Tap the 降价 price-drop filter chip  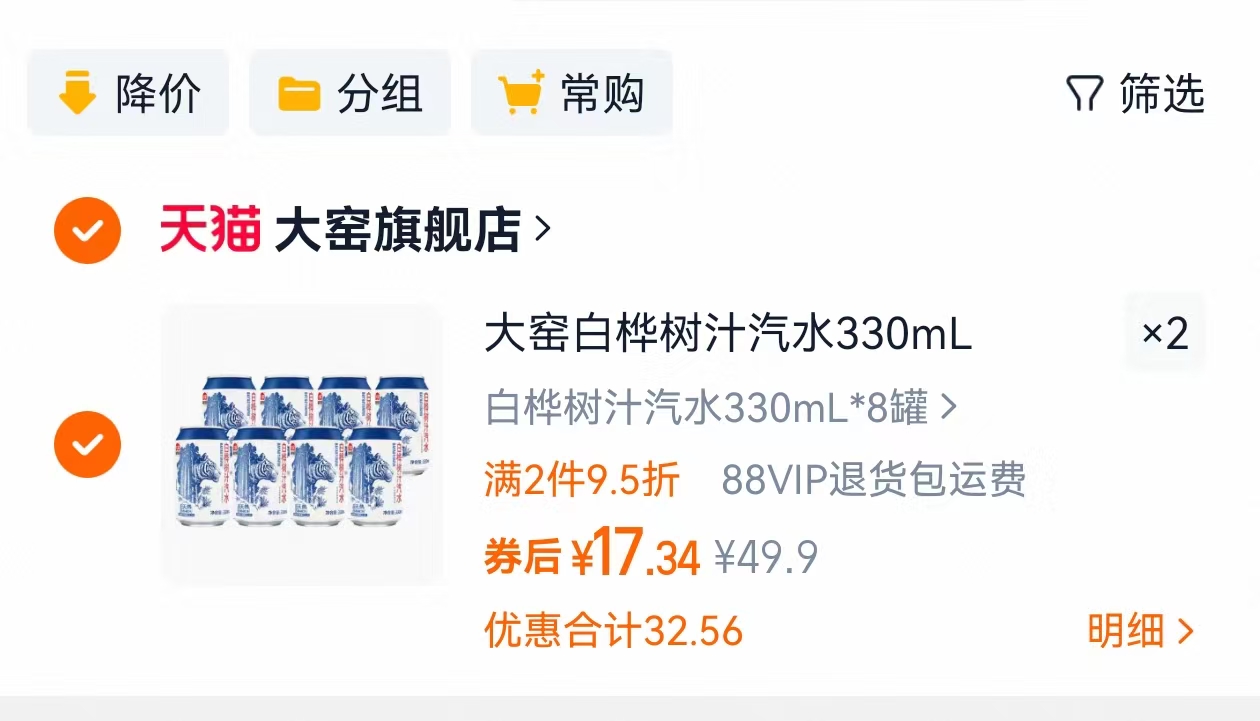(128, 94)
